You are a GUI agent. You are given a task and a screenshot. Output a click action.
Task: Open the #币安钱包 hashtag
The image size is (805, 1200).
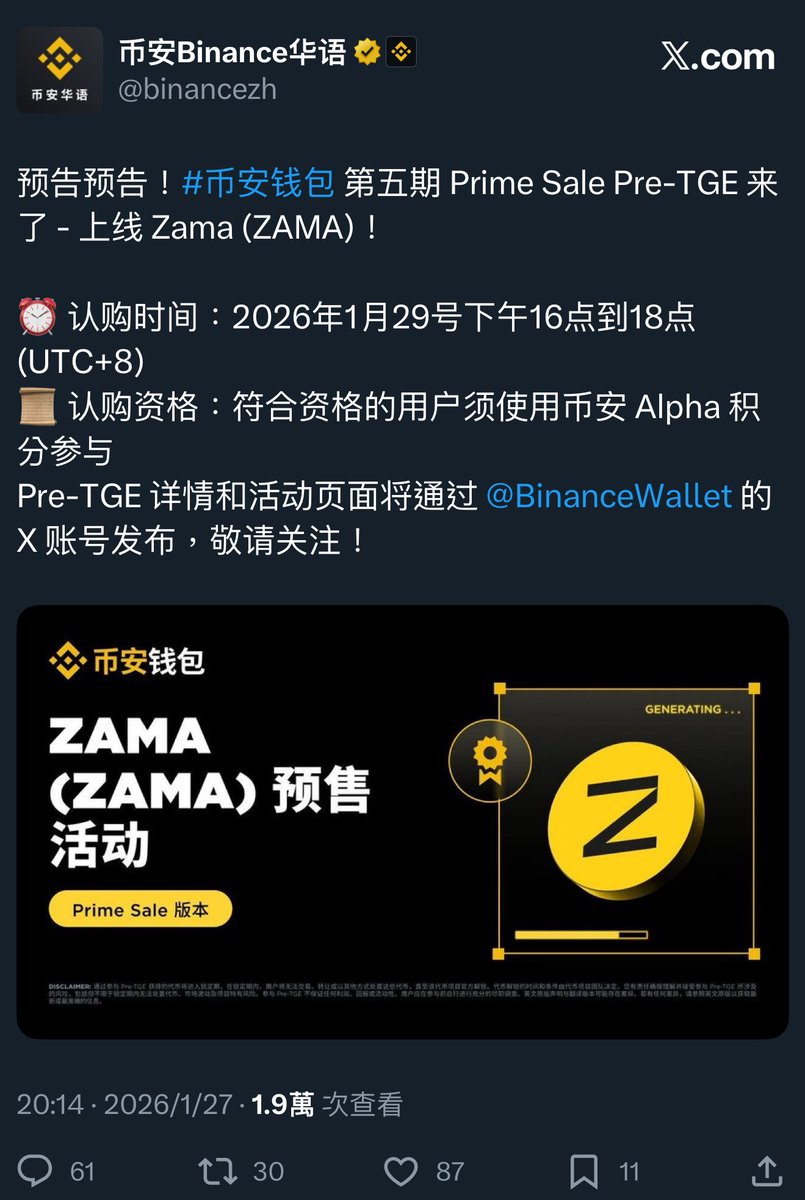click(x=258, y=184)
